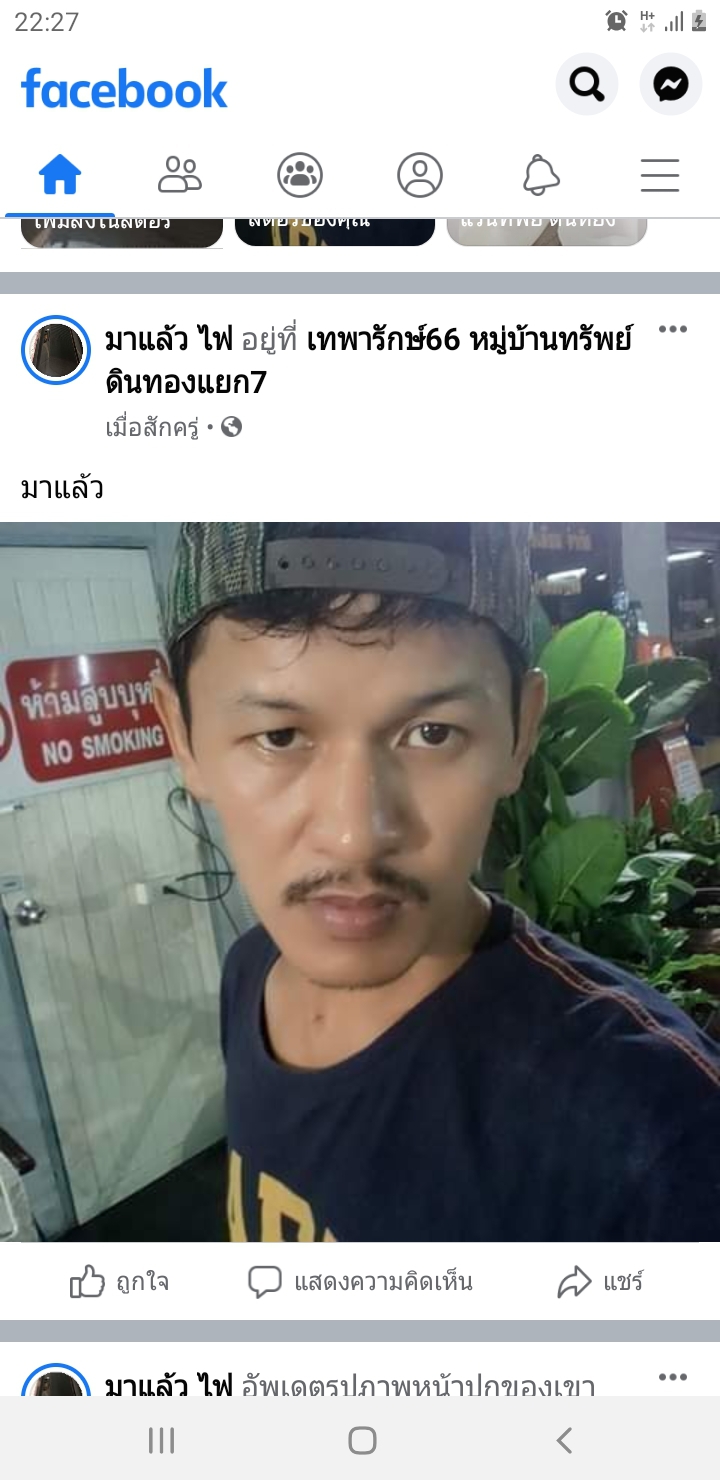Open the hamburger menu tab
The image size is (720, 1480).
[660, 176]
